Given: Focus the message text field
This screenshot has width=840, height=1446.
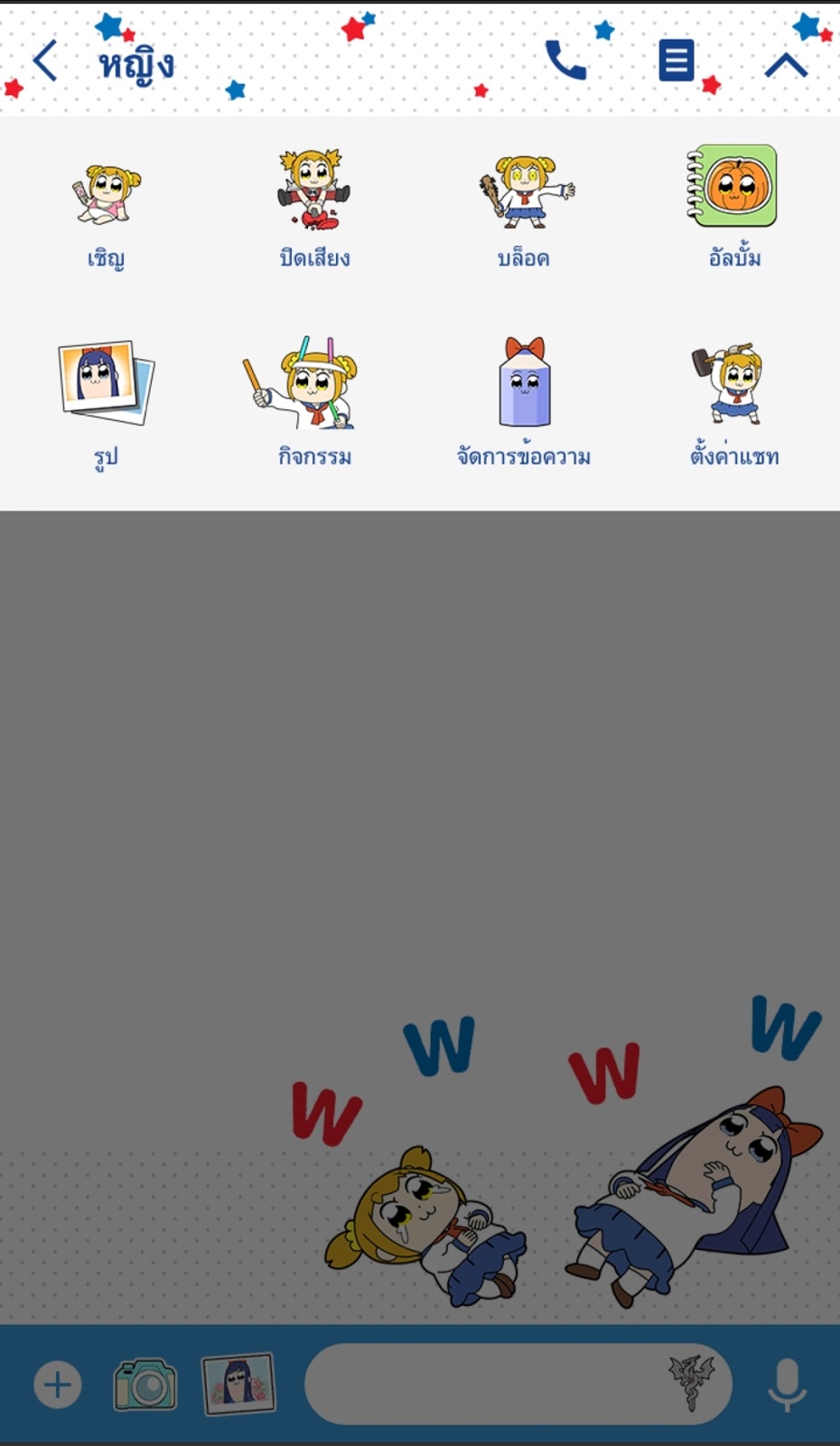Looking at the screenshot, I should coord(479,1384).
